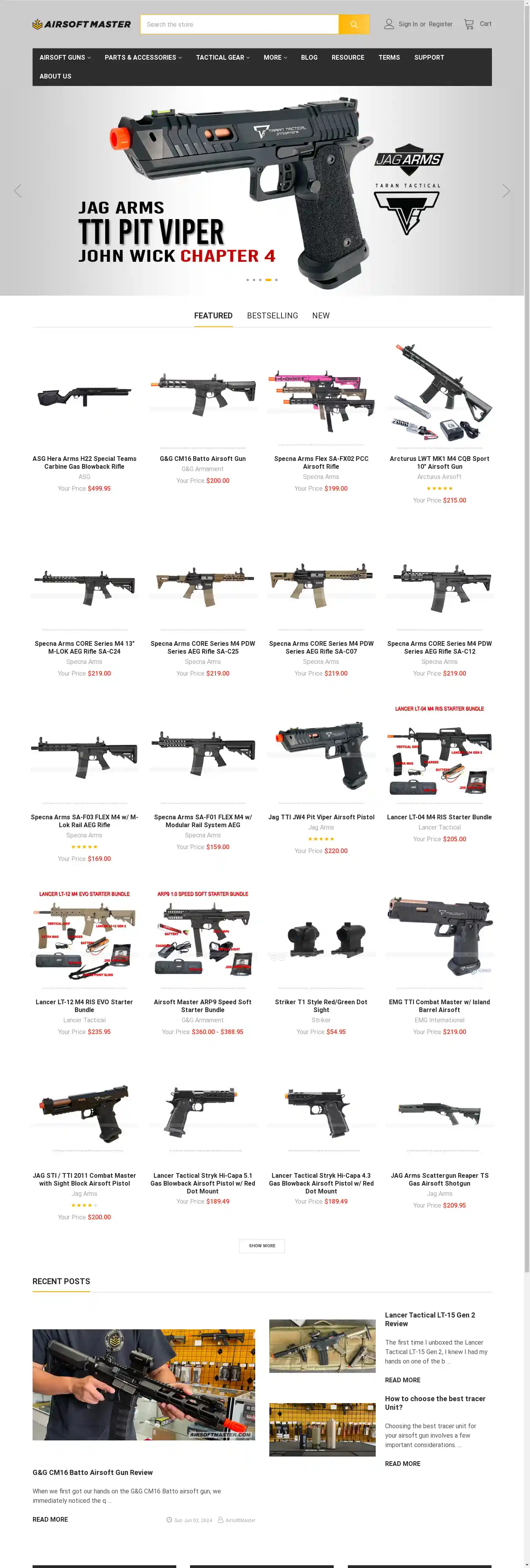530x1568 pixels.
Task: Tap the search store input field
Action: pyautogui.click(x=239, y=24)
